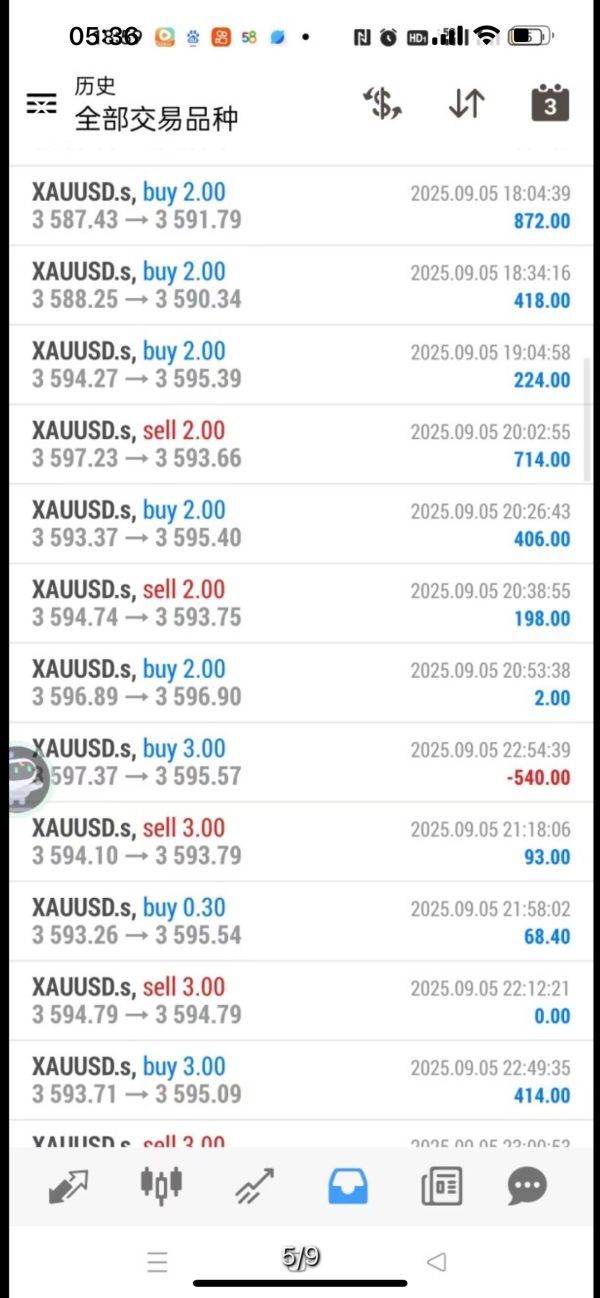This screenshot has height=1298, width=600.
Task: Open the Chat messages tab
Action: click(527, 1186)
